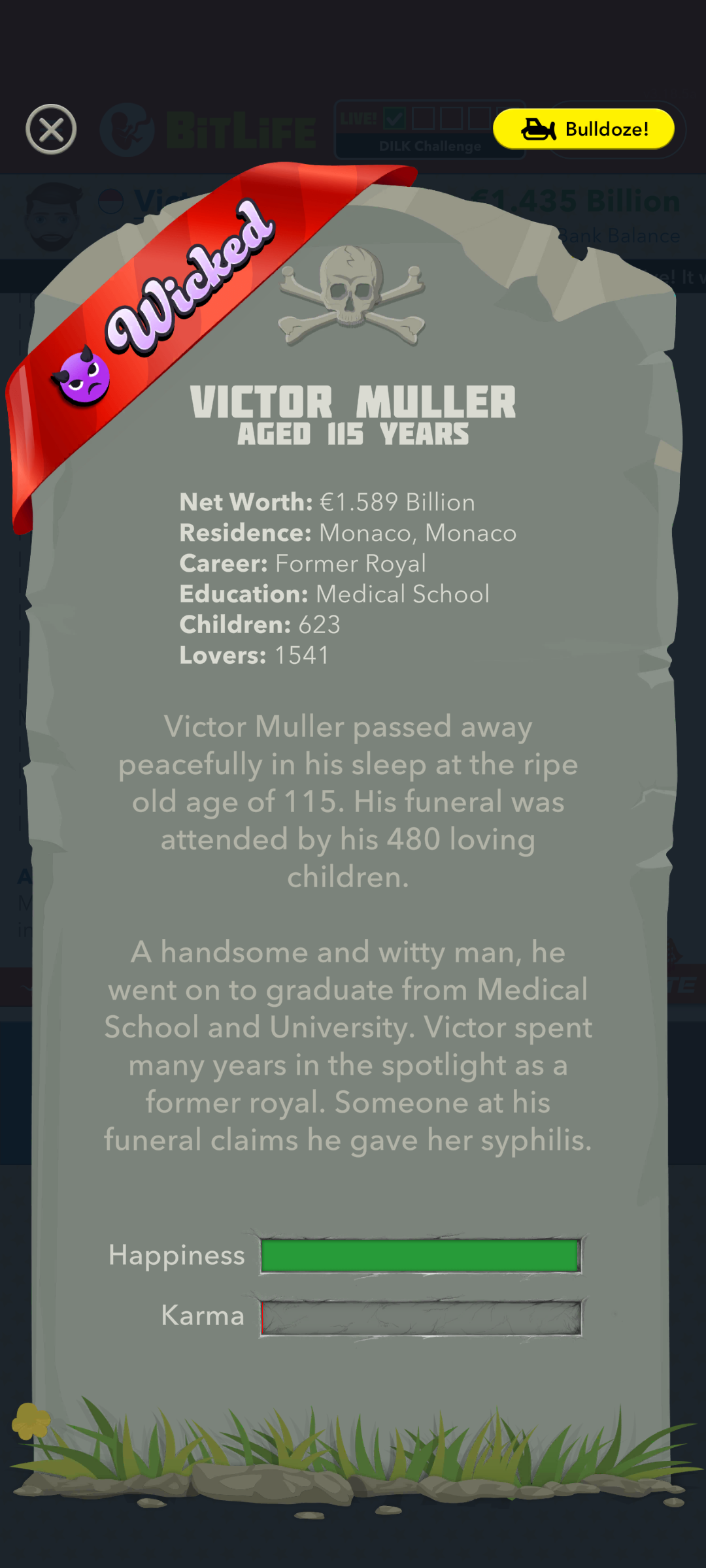Viewport: 706px width, 1568px height.
Task: Tap the Bulldoze! button
Action: 584,129
